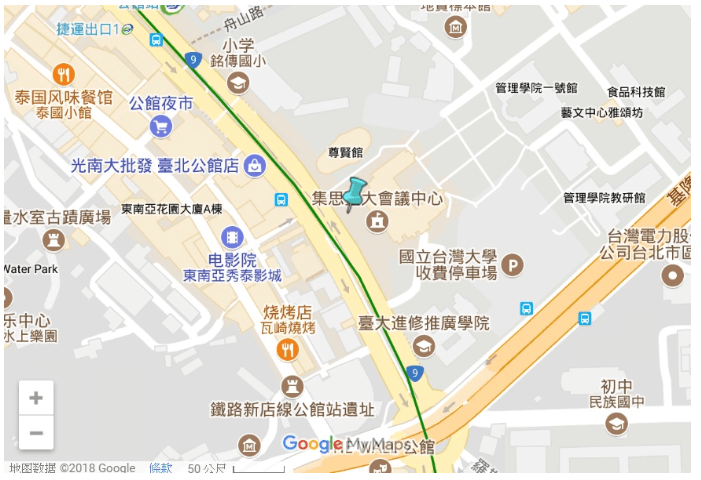Select 集思台大會議中心 marker

point(377,221)
